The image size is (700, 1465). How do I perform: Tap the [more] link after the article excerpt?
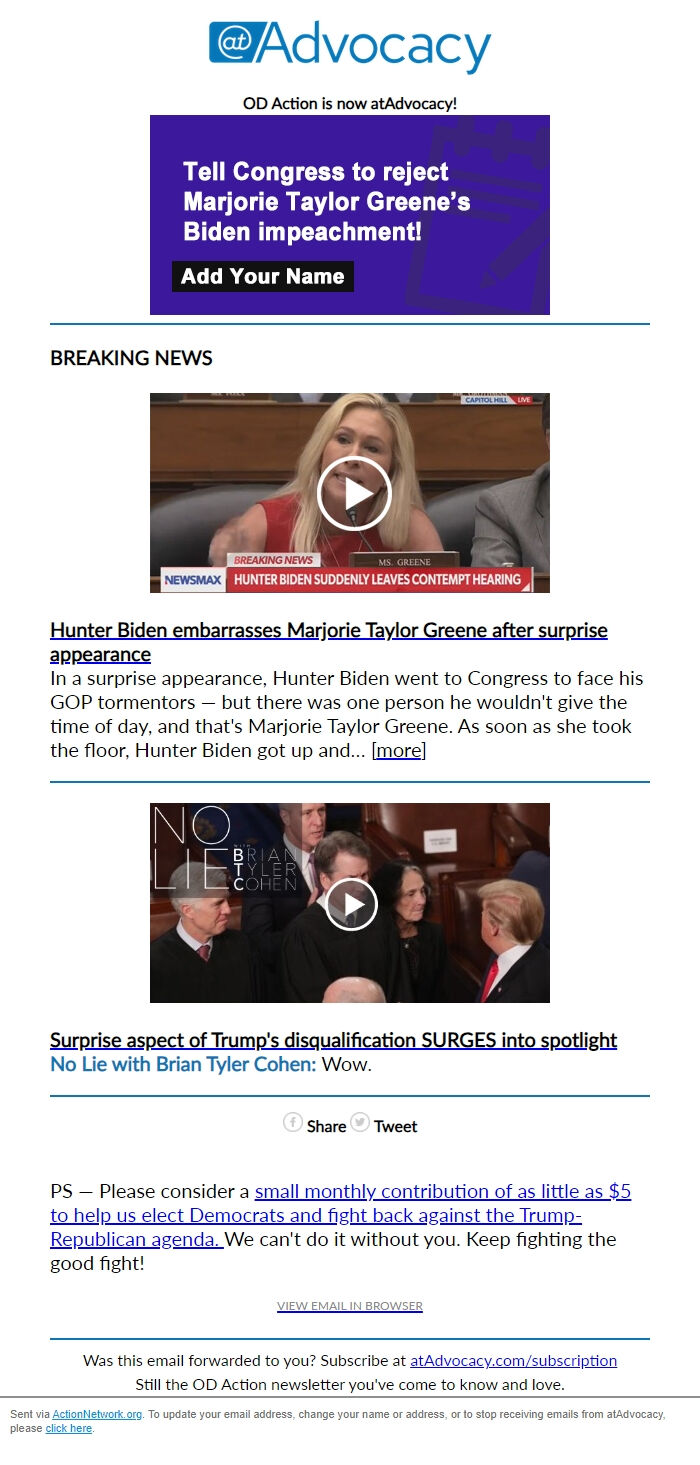point(399,750)
